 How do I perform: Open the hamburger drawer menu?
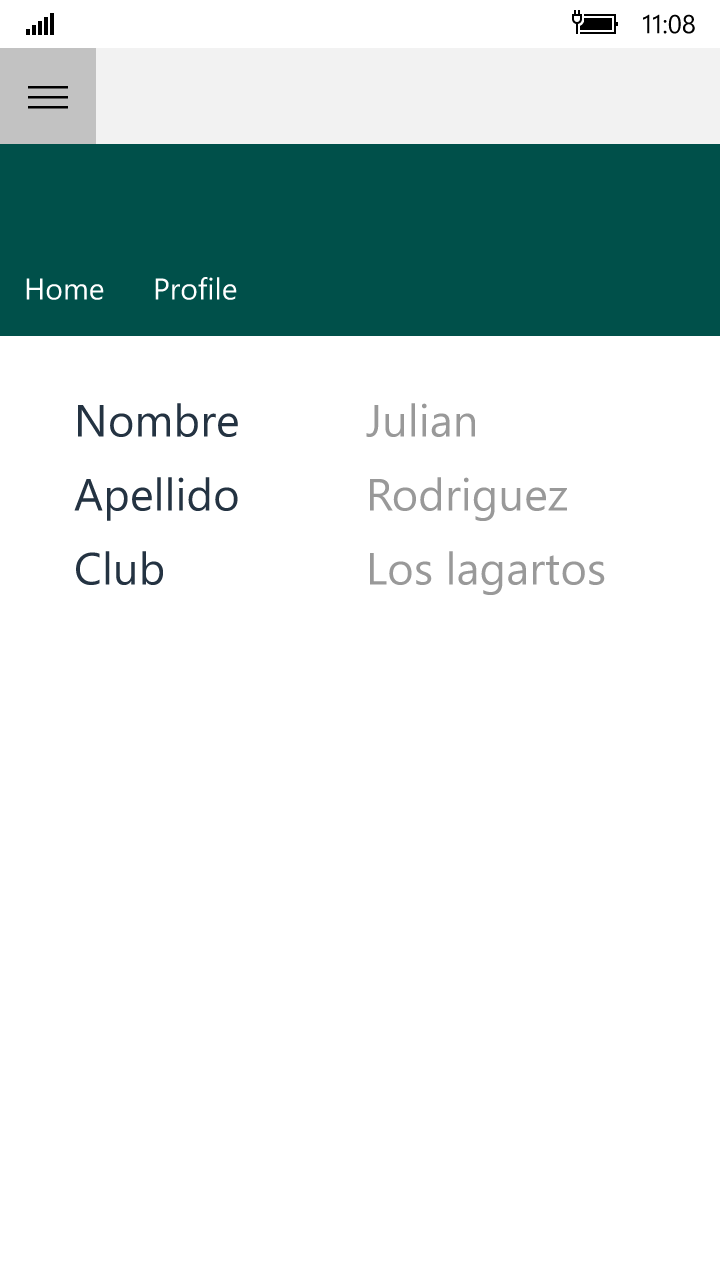pos(48,97)
